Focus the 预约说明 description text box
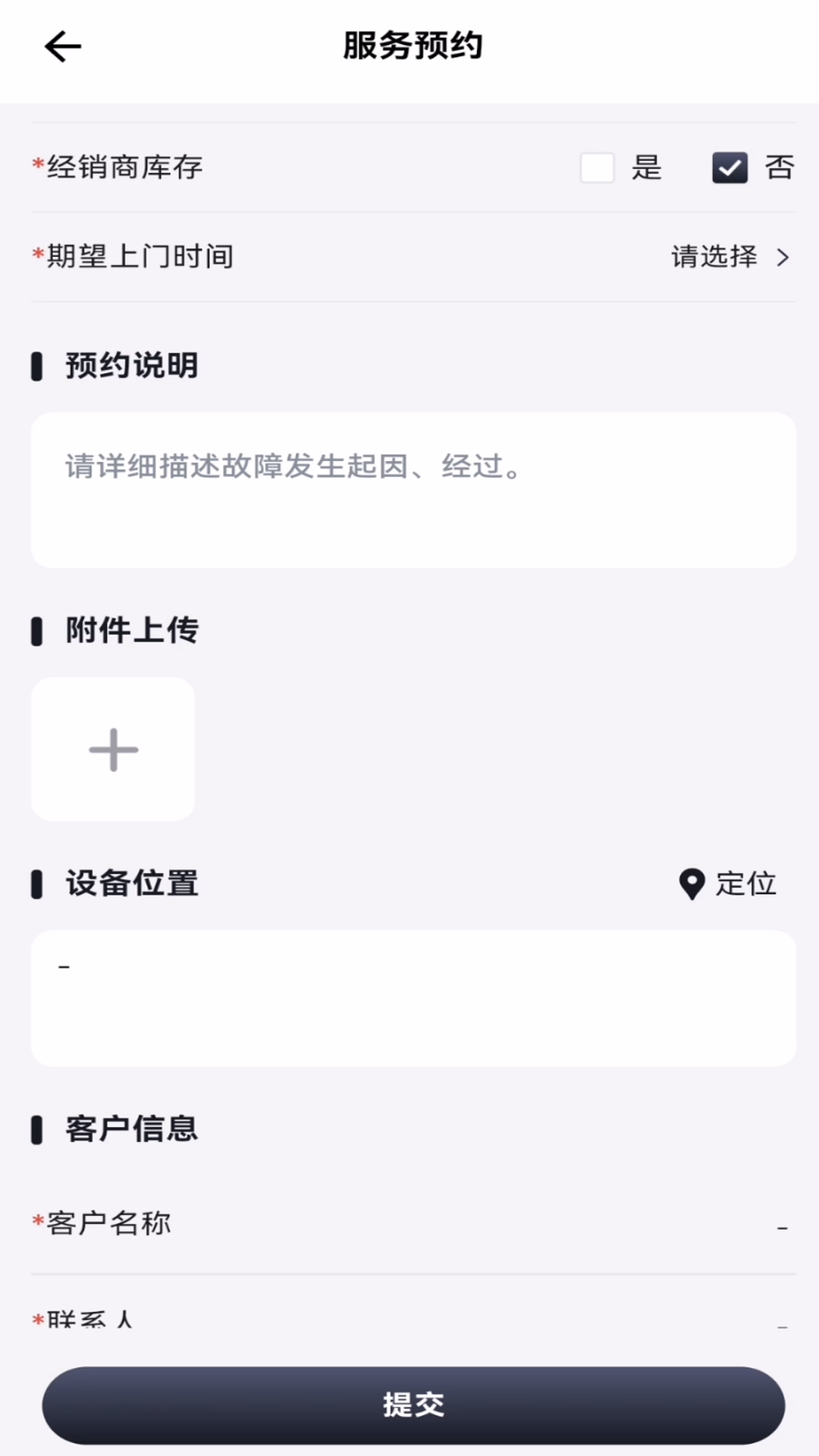 [x=413, y=490]
